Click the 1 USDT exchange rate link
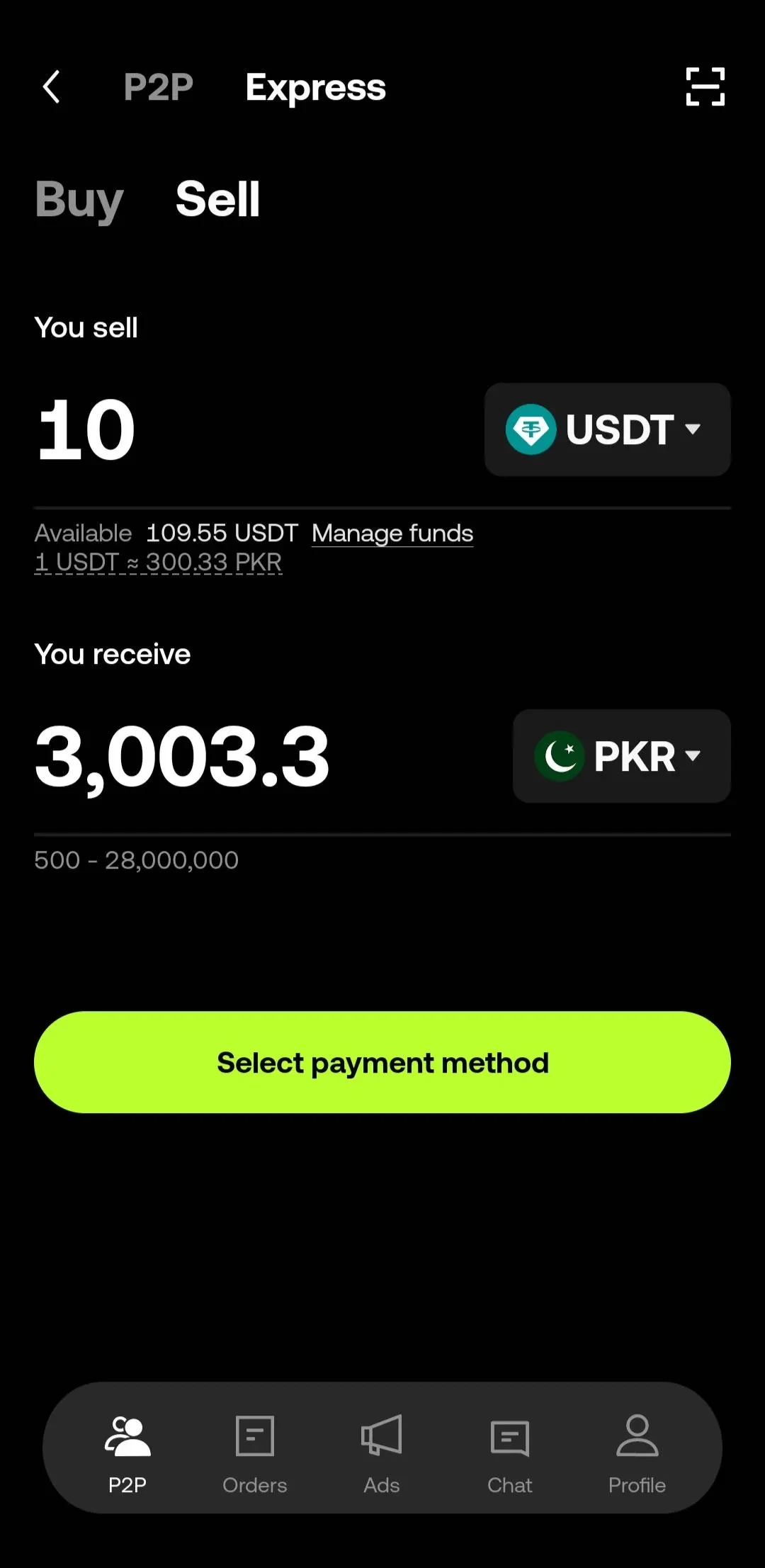Screen dimensions: 765x1568 [159, 561]
